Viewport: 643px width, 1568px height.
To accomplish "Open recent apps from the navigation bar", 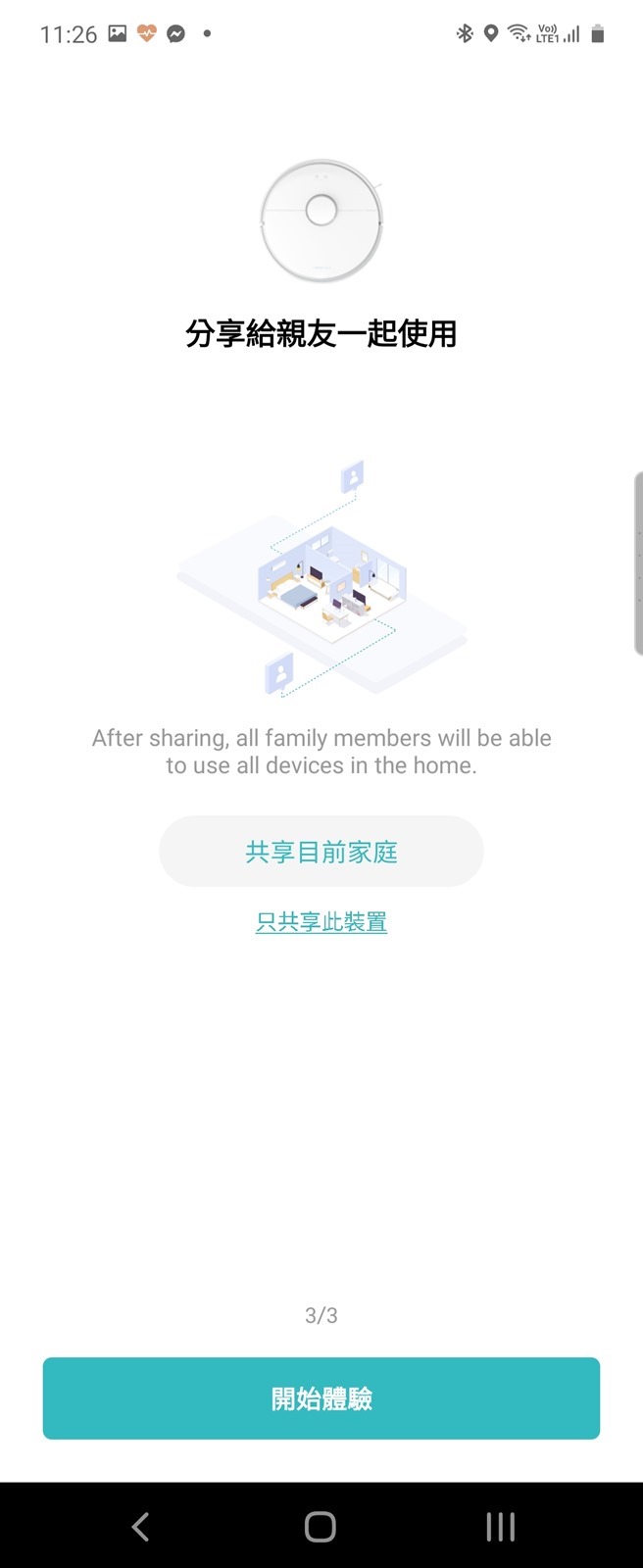I will [x=500, y=1526].
